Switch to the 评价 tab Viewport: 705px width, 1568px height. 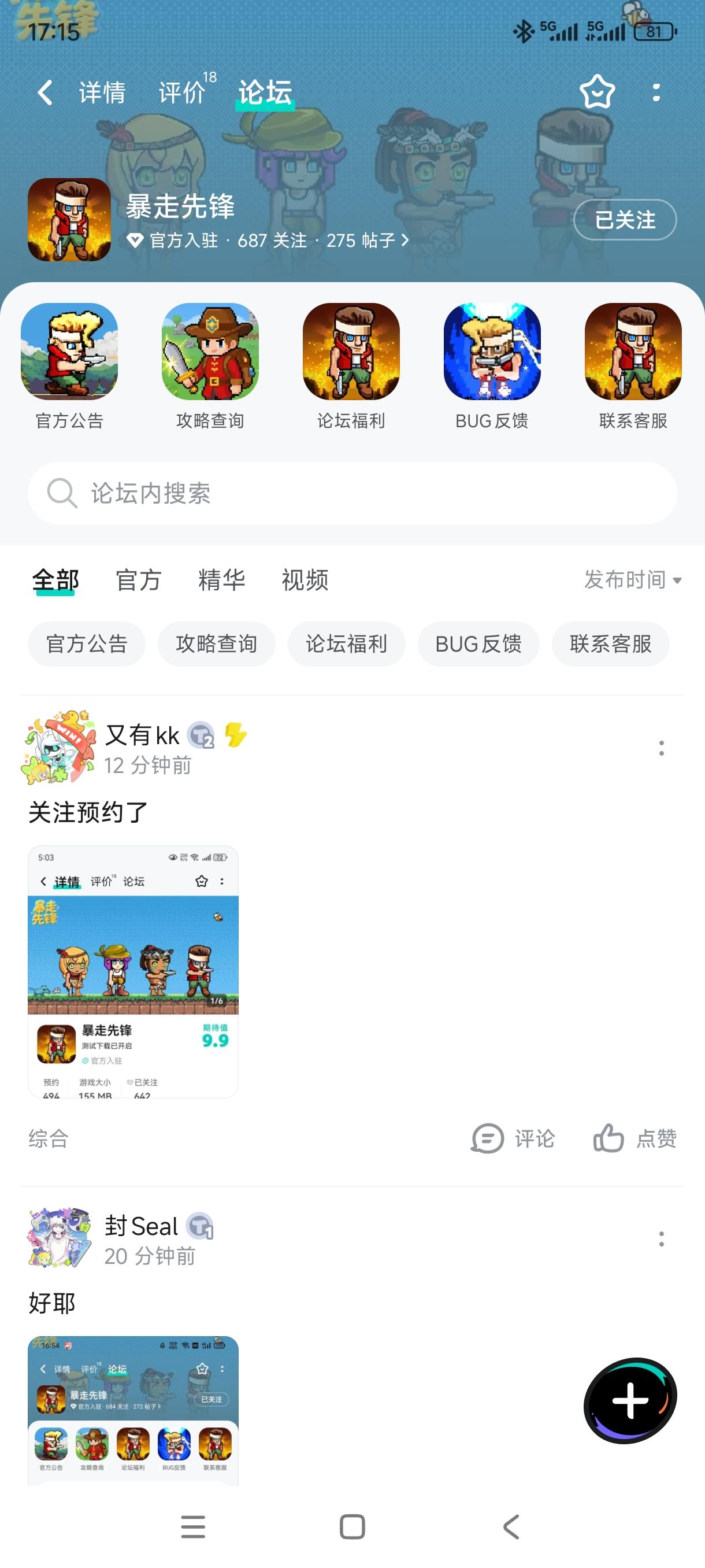pos(182,92)
